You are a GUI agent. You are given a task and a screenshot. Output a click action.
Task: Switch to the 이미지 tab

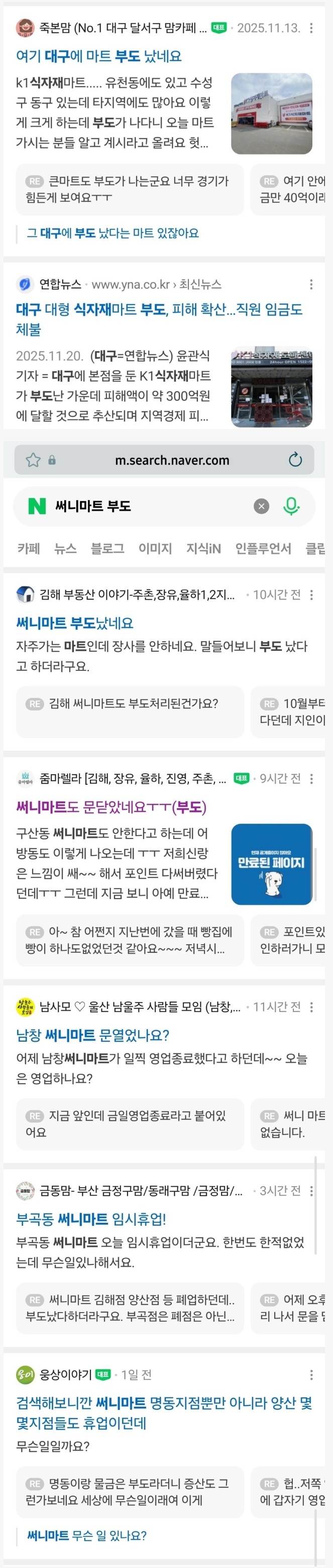tap(155, 548)
